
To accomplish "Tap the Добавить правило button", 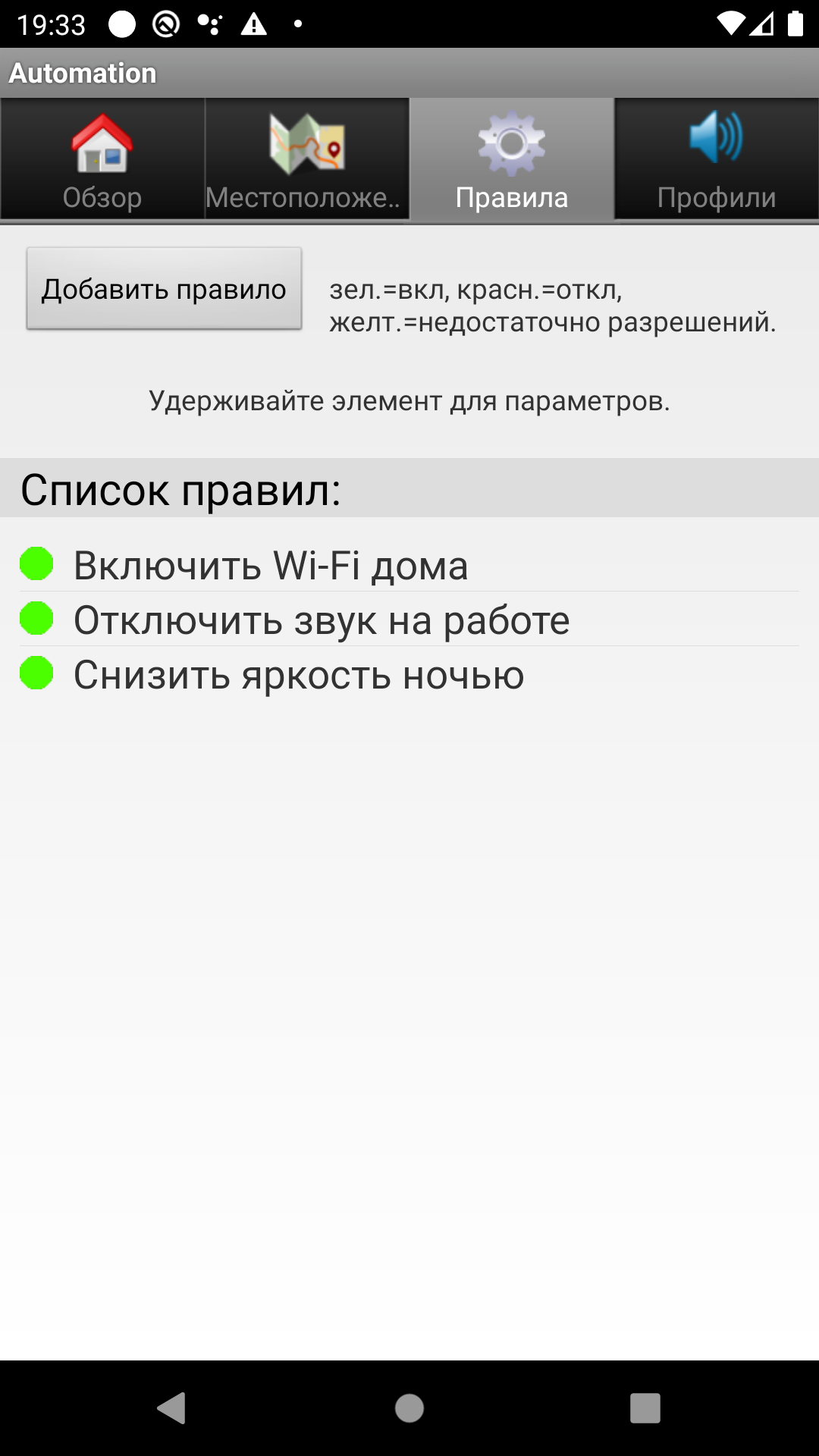I will (164, 289).
